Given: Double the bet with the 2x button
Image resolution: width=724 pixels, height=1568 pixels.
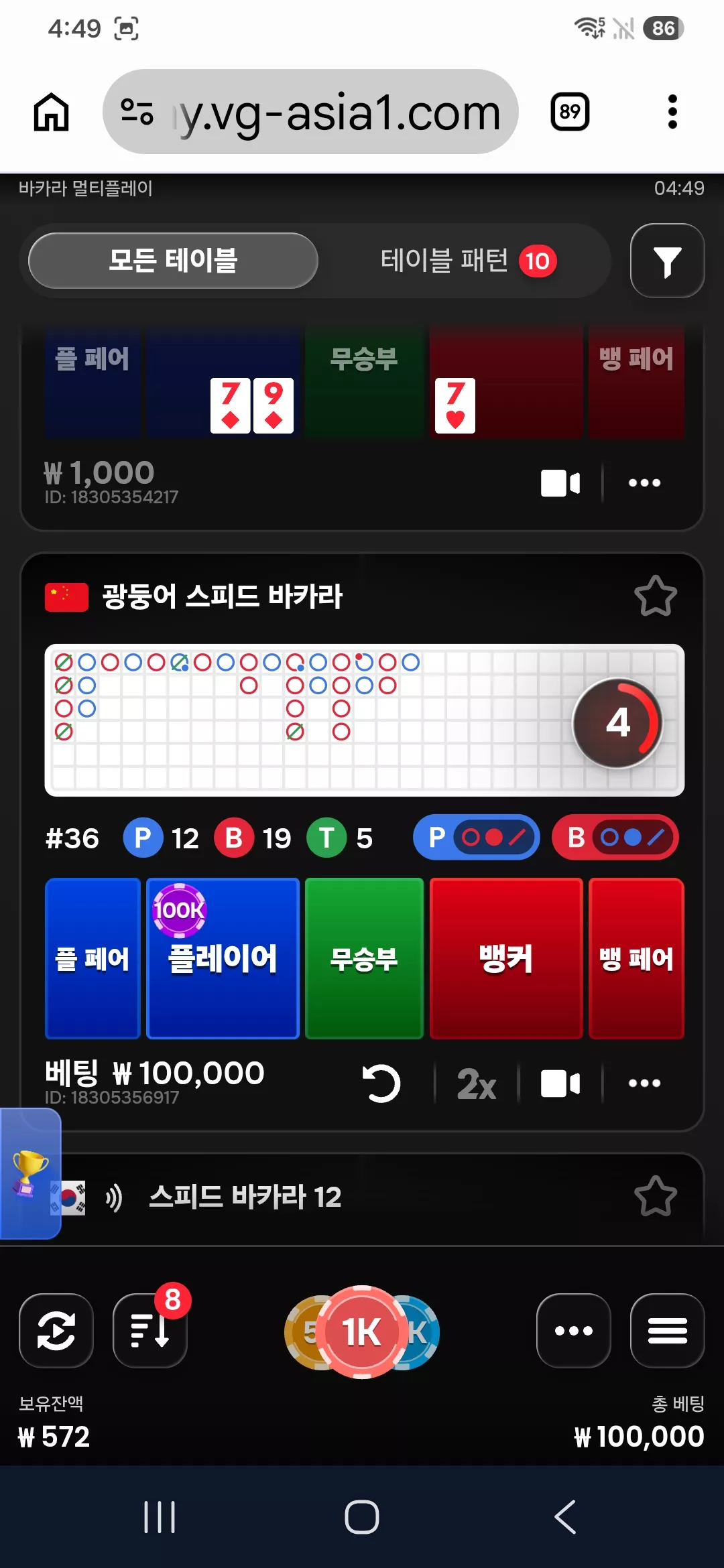Looking at the screenshot, I should (x=476, y=1084).
